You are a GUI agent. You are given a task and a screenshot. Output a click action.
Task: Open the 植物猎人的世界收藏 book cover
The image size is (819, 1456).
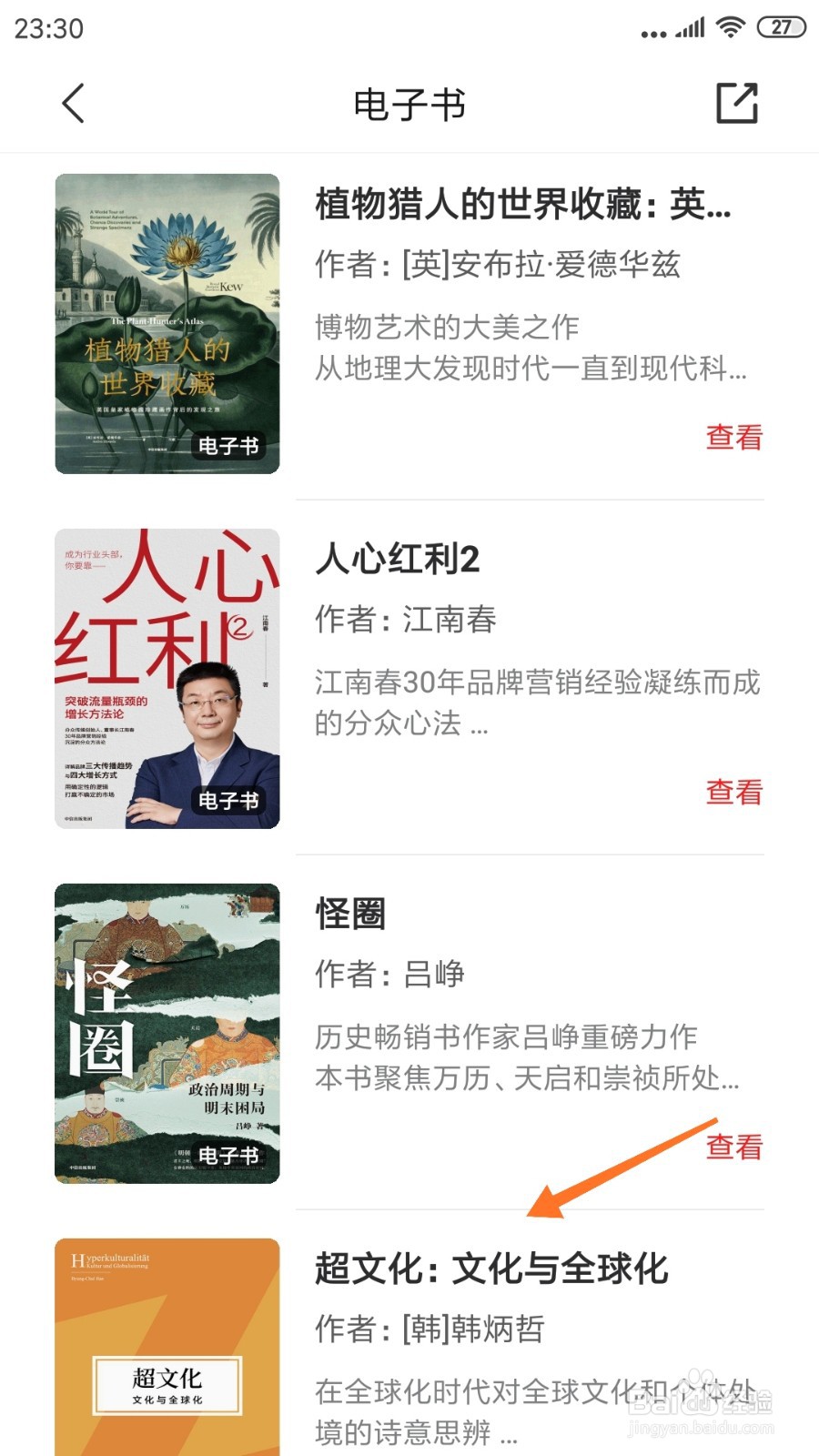pyautogui.click(x=167, y=324)
